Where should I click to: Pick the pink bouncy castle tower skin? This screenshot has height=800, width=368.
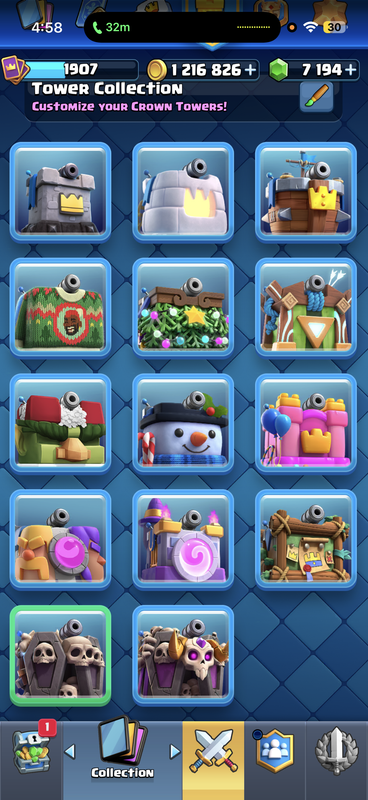[x=306, y=424]
